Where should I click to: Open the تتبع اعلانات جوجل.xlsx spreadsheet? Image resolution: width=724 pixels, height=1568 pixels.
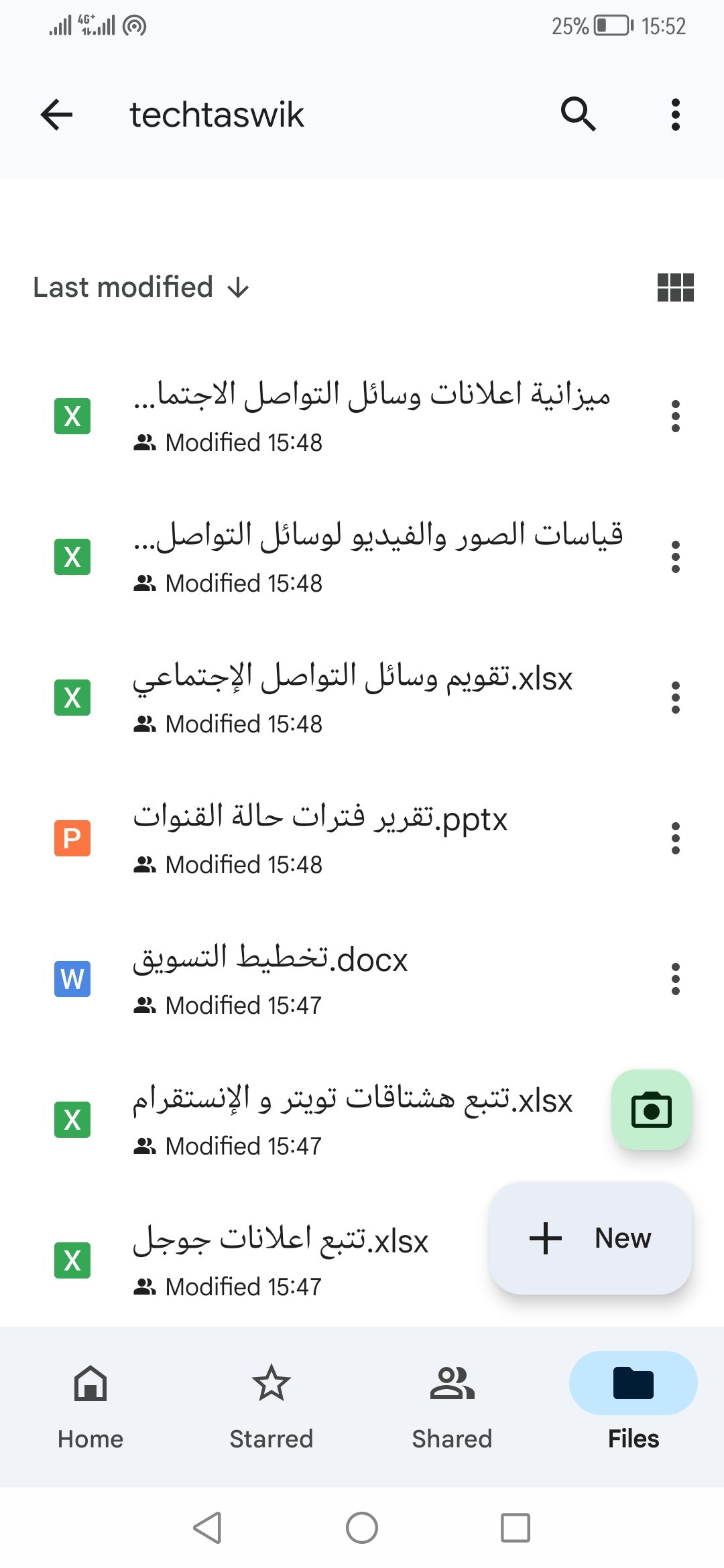[280, 1260]
